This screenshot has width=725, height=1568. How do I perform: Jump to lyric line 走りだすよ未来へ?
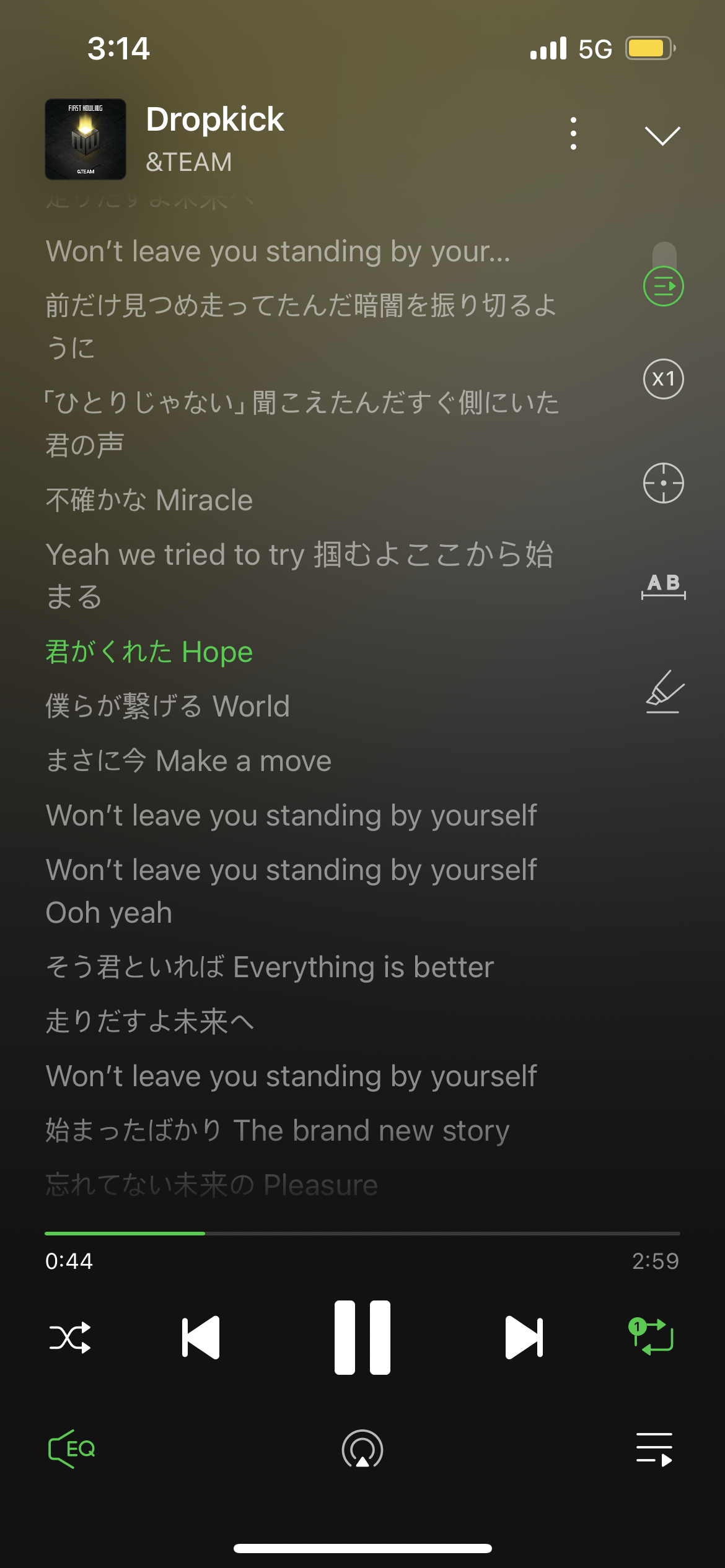150,1021
